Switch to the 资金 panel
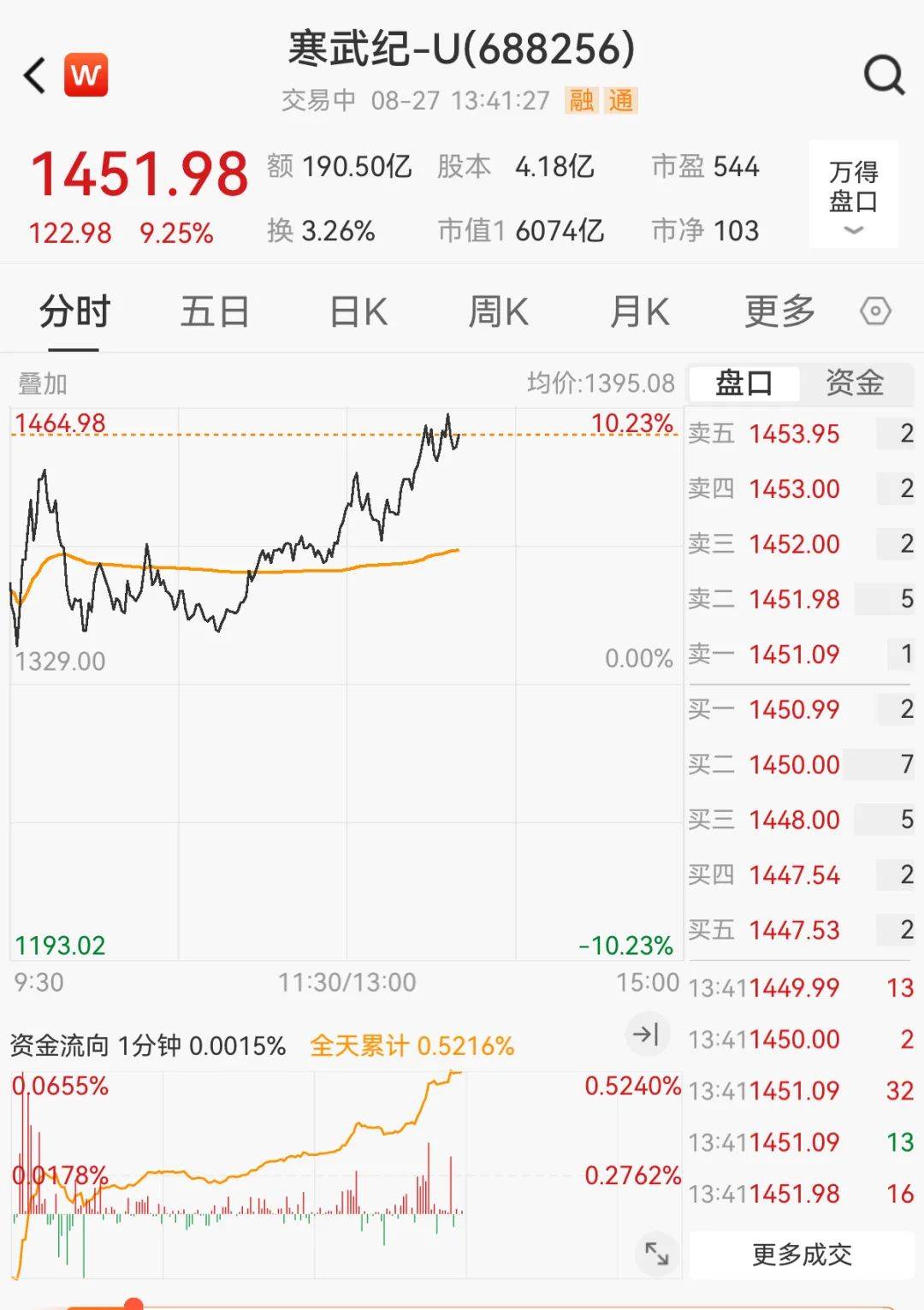Screen dimensions: 924x1310 tap(854, 382)
